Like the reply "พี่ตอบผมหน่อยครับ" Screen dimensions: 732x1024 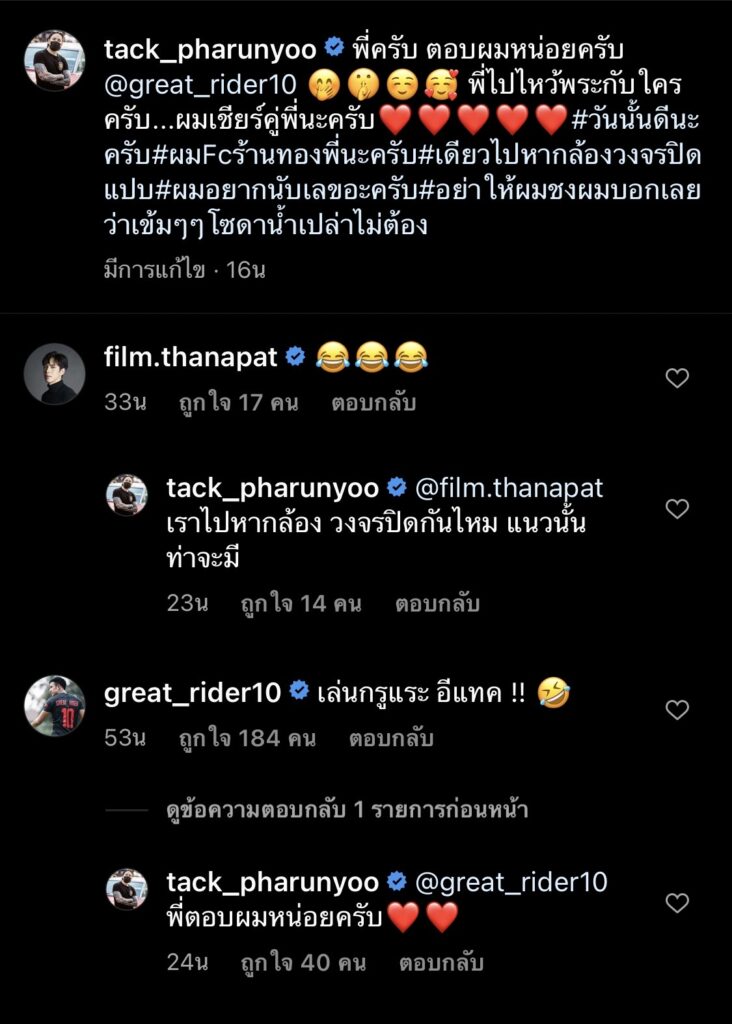click(x=677, y=903)
